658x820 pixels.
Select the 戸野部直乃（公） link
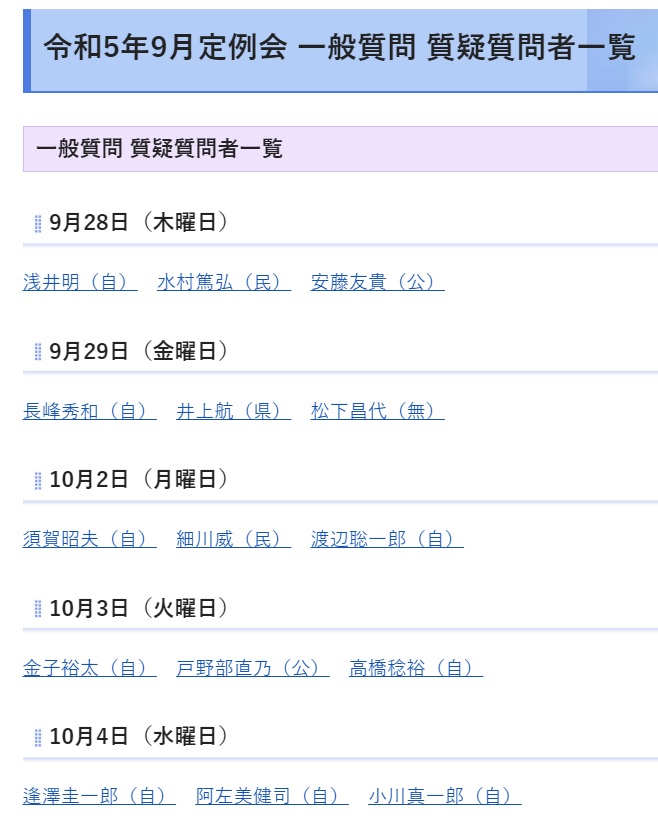tap(252, 668)
